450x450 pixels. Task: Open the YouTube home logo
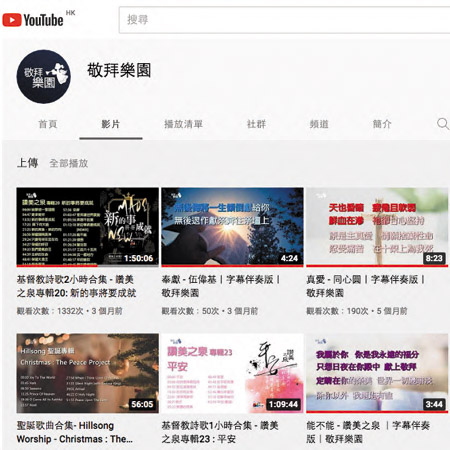tap(33, 20)
